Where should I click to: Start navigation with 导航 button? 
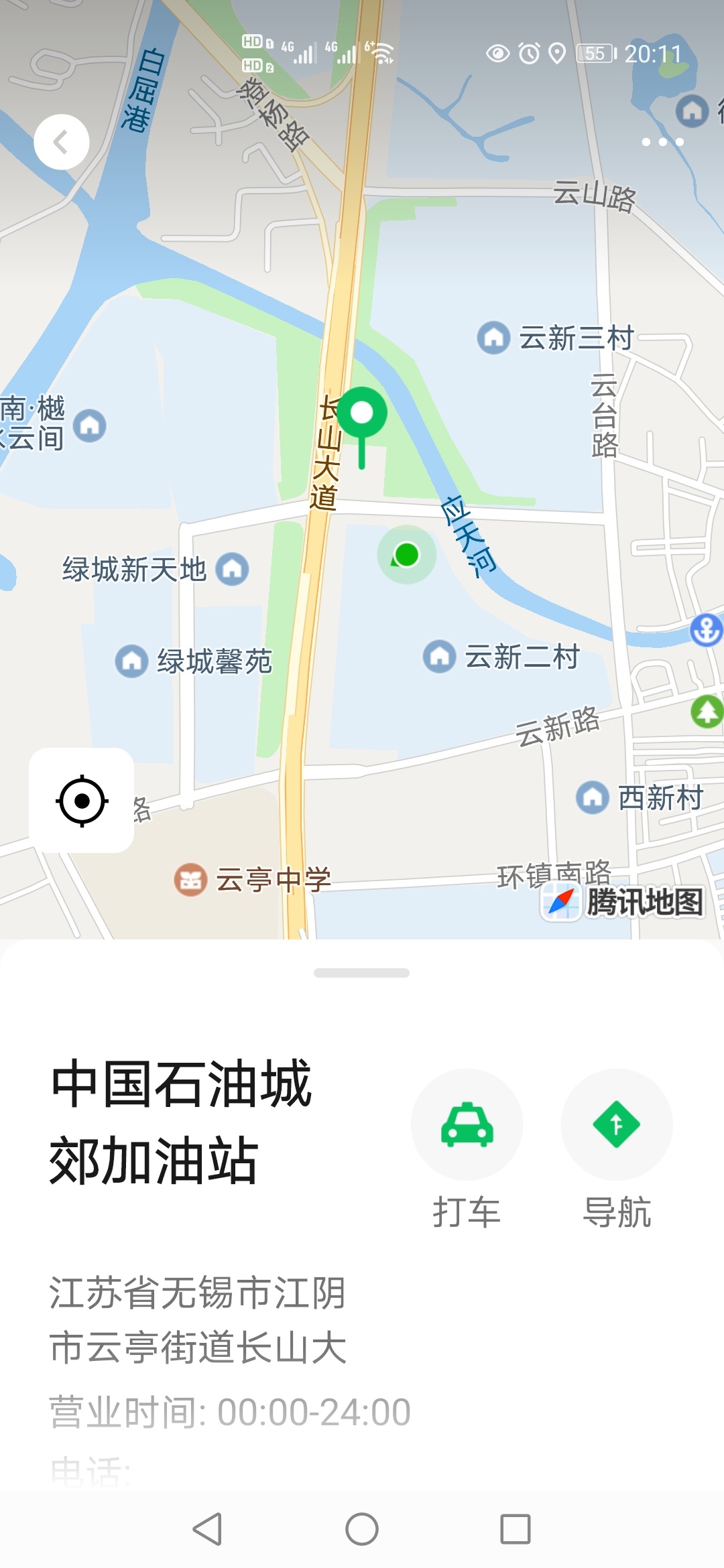click(617, 1125)
